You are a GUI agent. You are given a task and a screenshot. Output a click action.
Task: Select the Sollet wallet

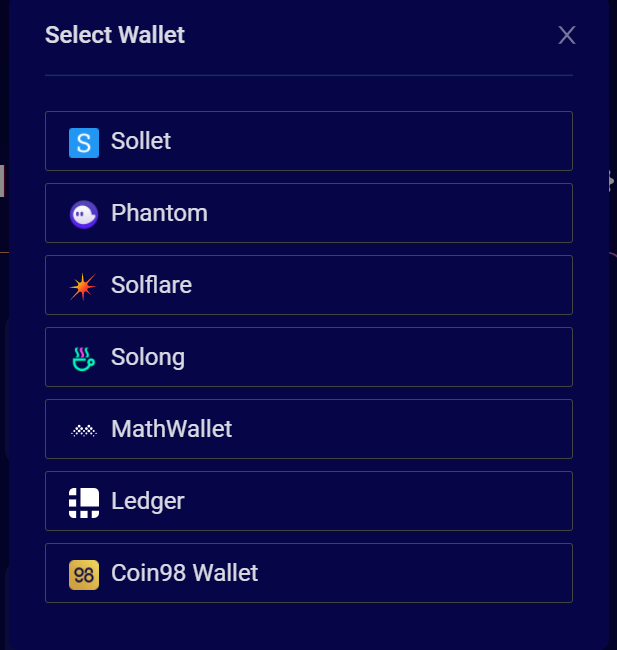[x=308, y=141]
